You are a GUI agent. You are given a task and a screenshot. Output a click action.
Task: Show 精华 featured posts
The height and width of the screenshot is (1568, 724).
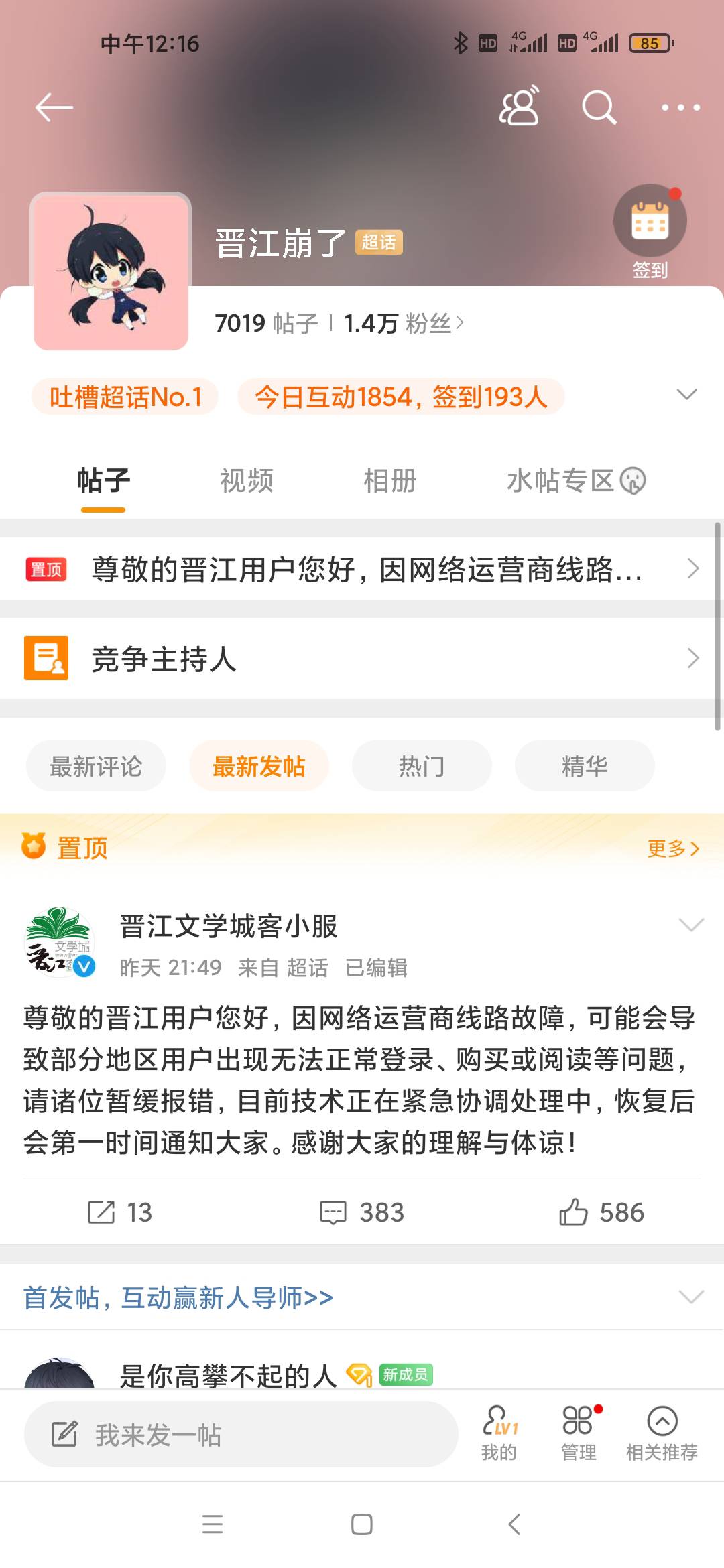click(x=584, y=766)
